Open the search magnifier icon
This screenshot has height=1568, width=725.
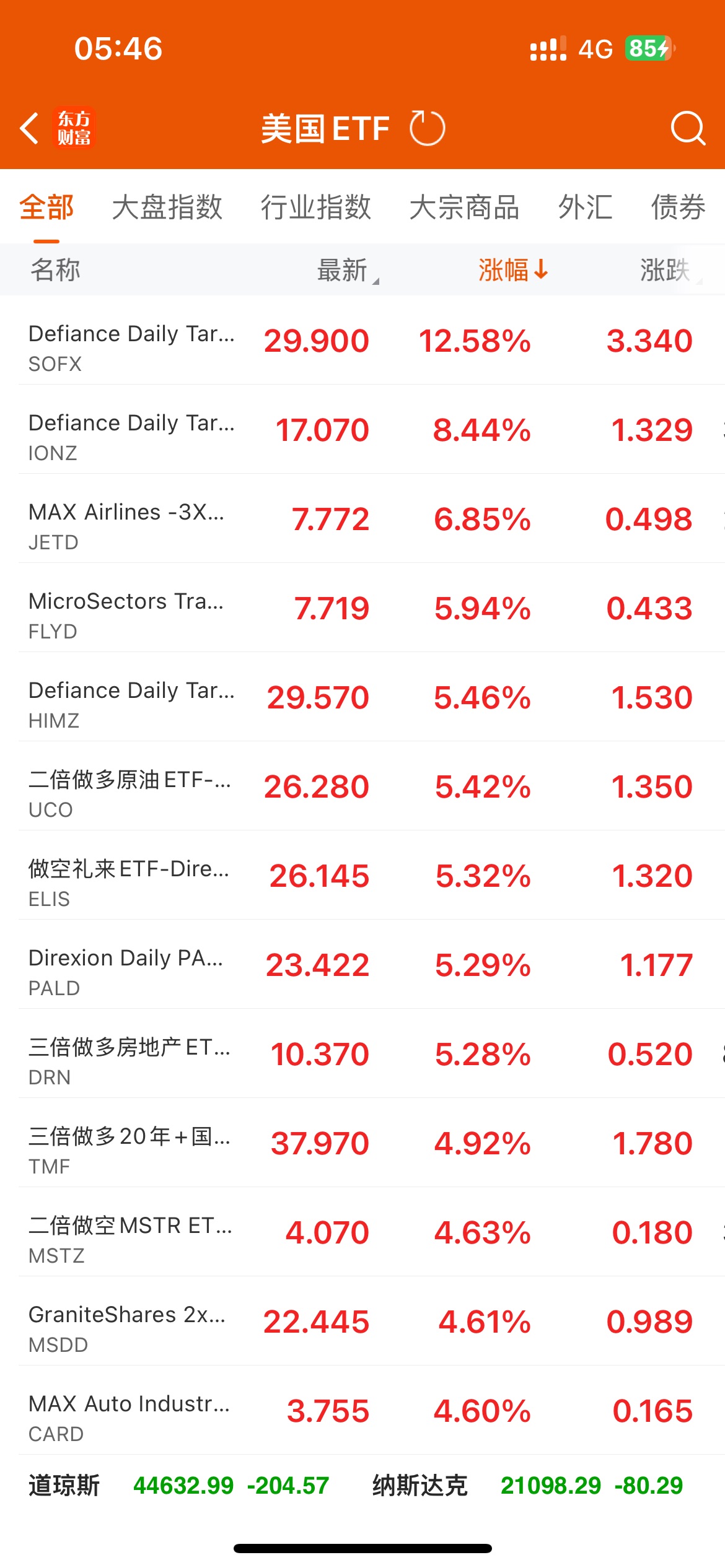pos(688,128)
